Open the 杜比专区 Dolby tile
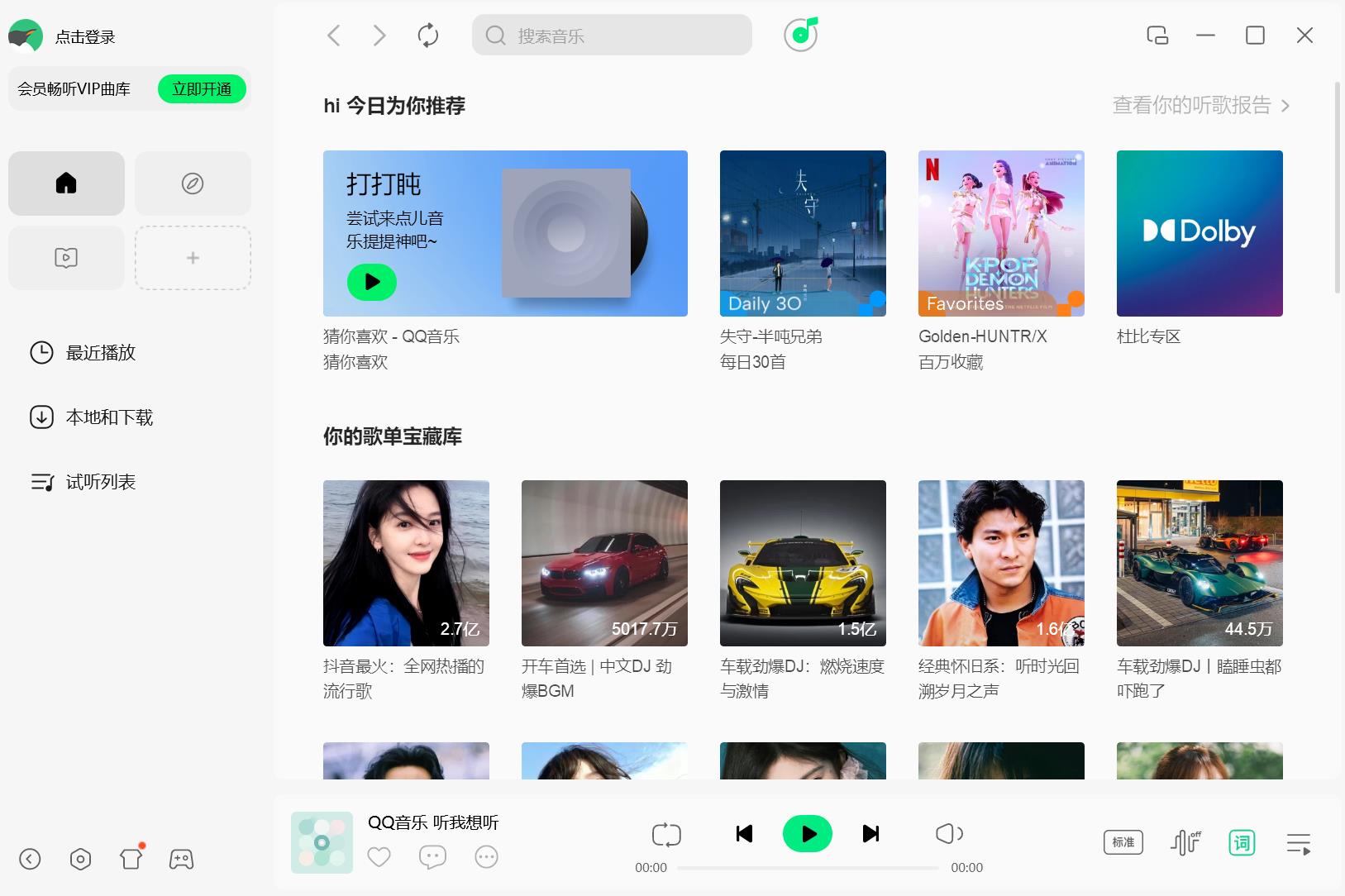The height and width of the screenshot is (896, 1345). click(x=1200, y=233)
